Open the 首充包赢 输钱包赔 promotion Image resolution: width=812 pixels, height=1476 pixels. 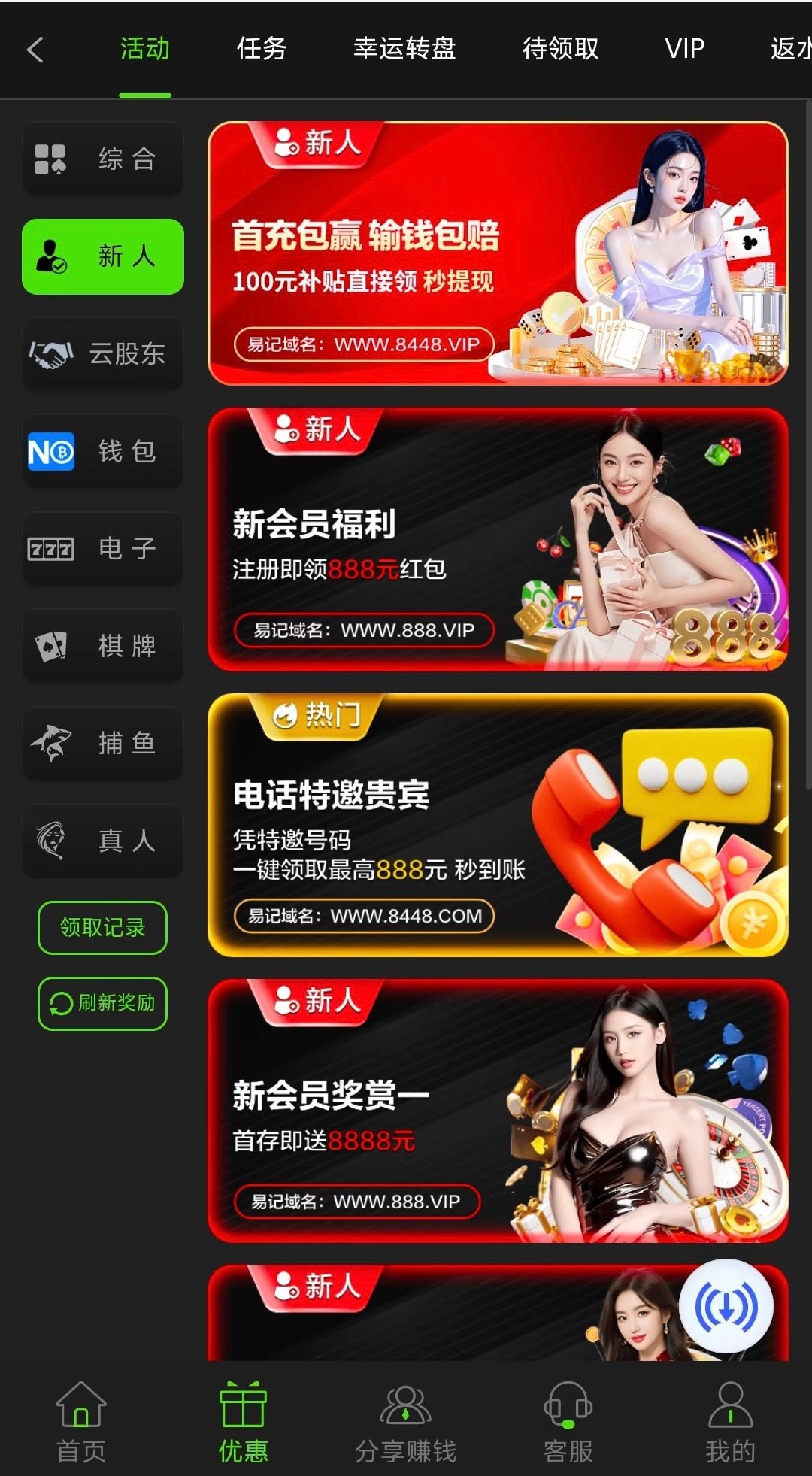point(498,253)
